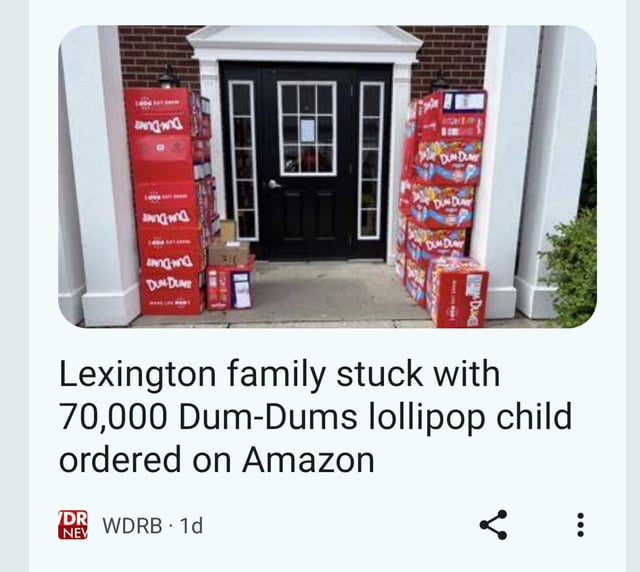
Task: Open the article's overflow menu
Action: pyautogui.click(x=582, y=523)
